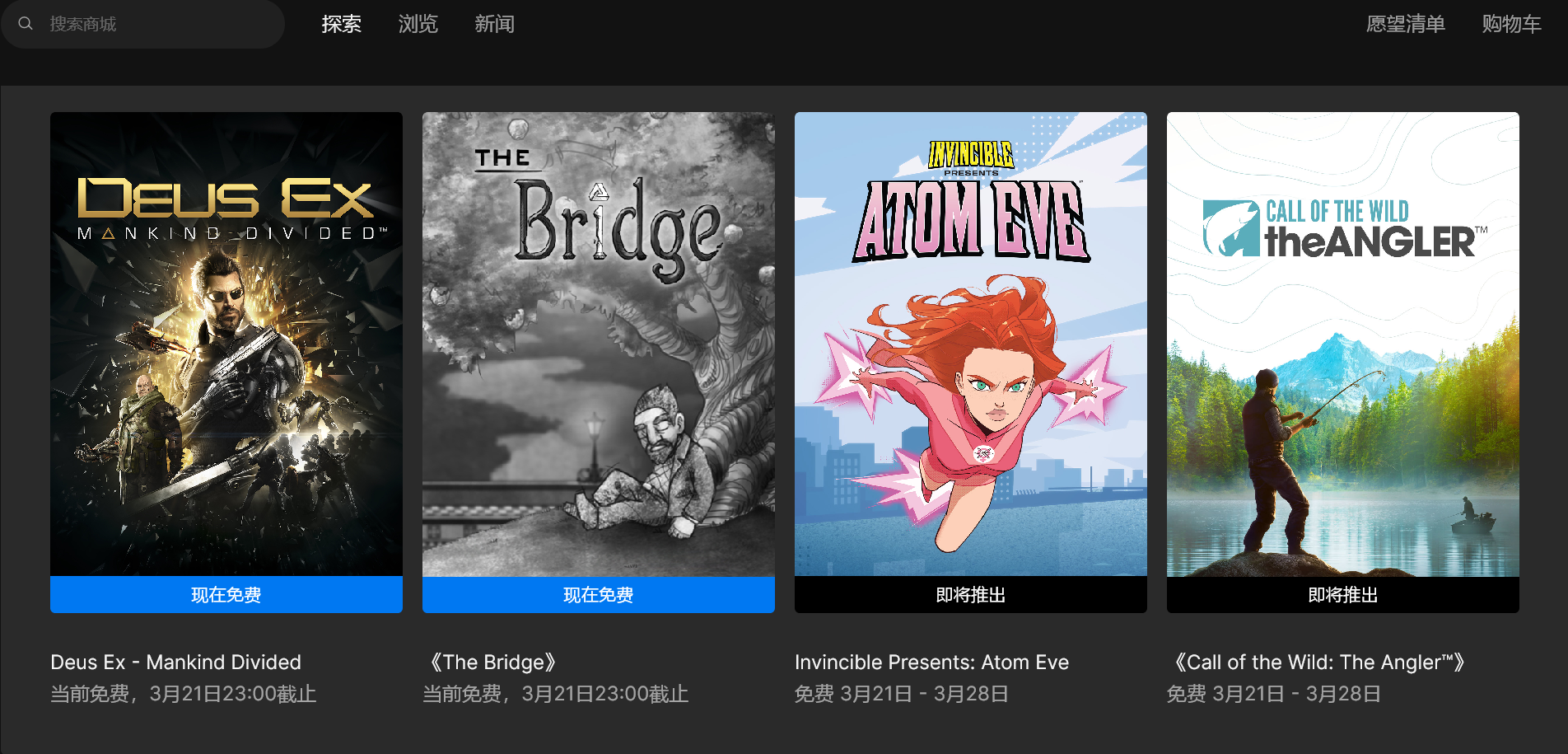Image resolution: width=1568 pixels, height=754 pixels.
Task: View the Invincible Presents: Atom Eve card
Action: [971, 346]
